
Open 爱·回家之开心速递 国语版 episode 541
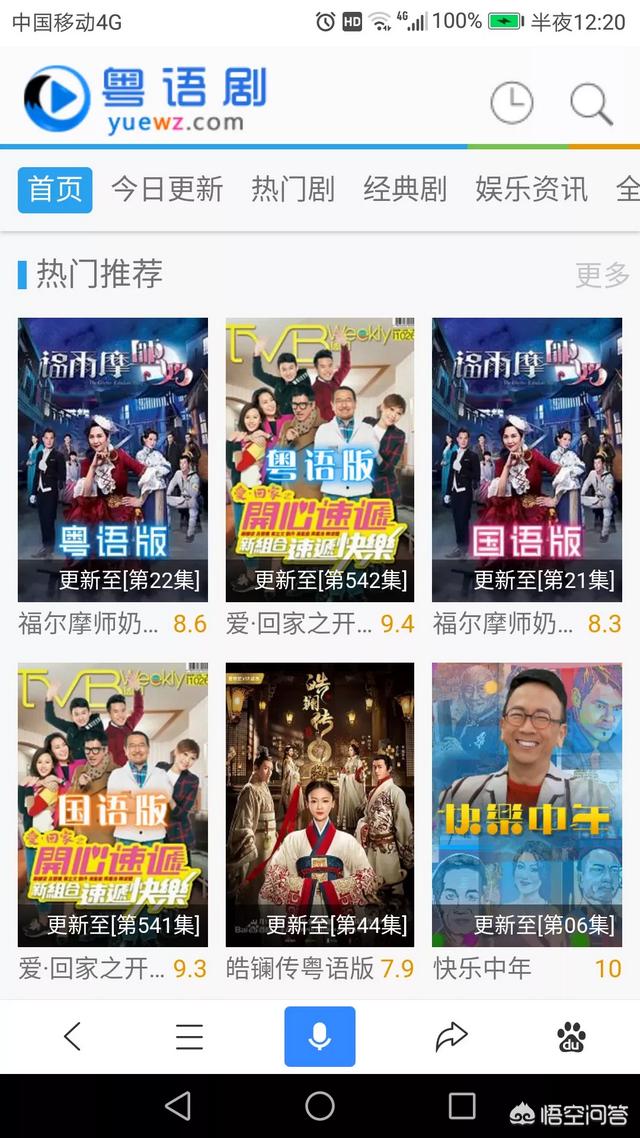coord(113,805)
